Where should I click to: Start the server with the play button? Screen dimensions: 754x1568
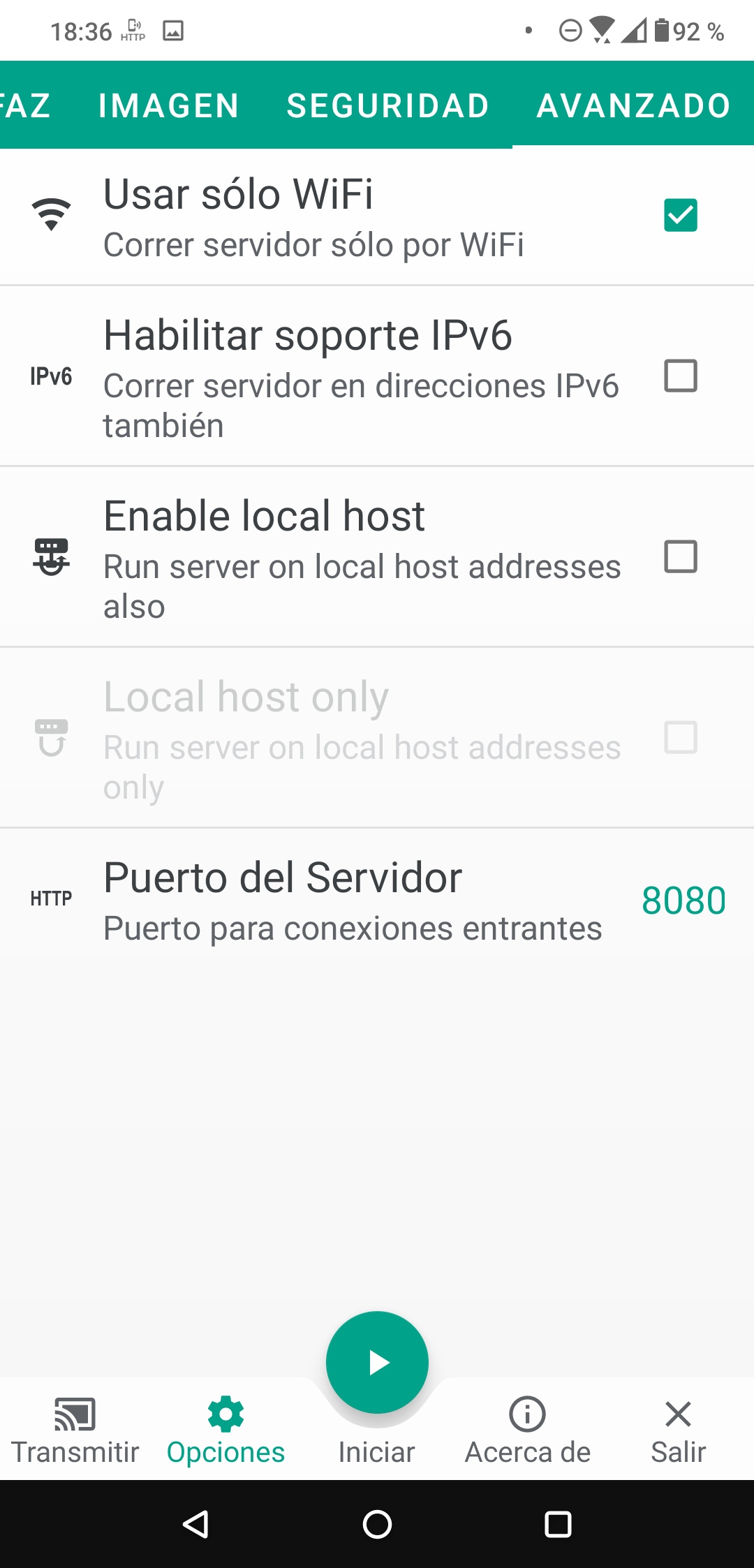pyautogui.click(x=377, y=1362)
